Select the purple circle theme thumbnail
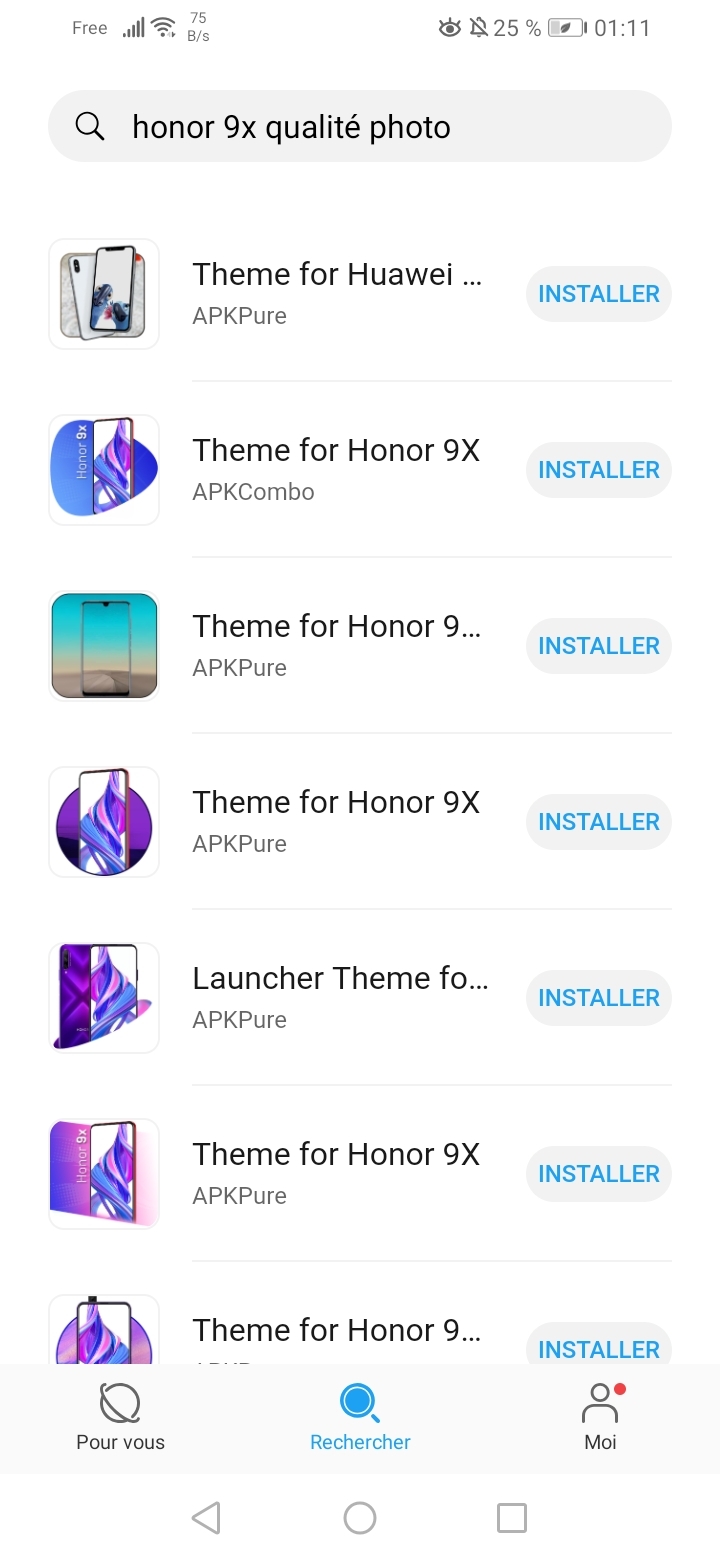This screenshot has height=1560, width=720. click(x=103, y=821)
